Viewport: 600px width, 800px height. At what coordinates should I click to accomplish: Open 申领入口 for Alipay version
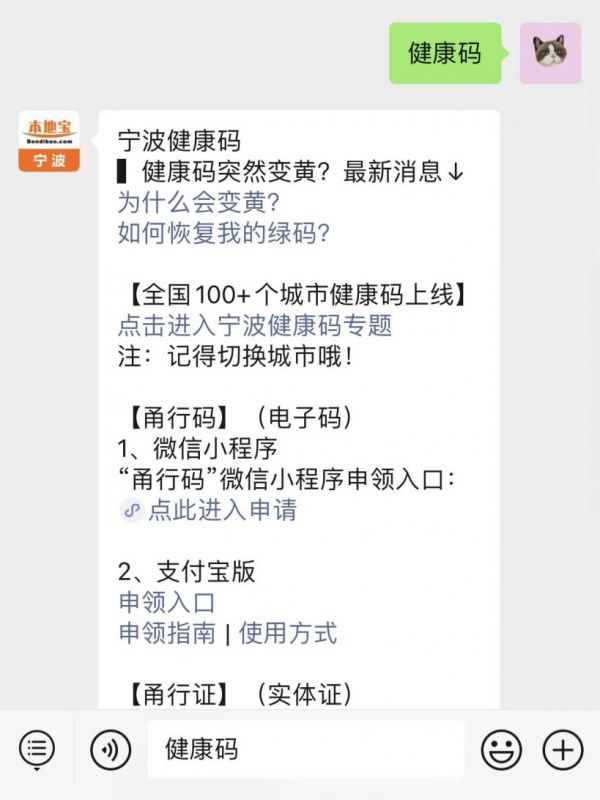point(167,602)
